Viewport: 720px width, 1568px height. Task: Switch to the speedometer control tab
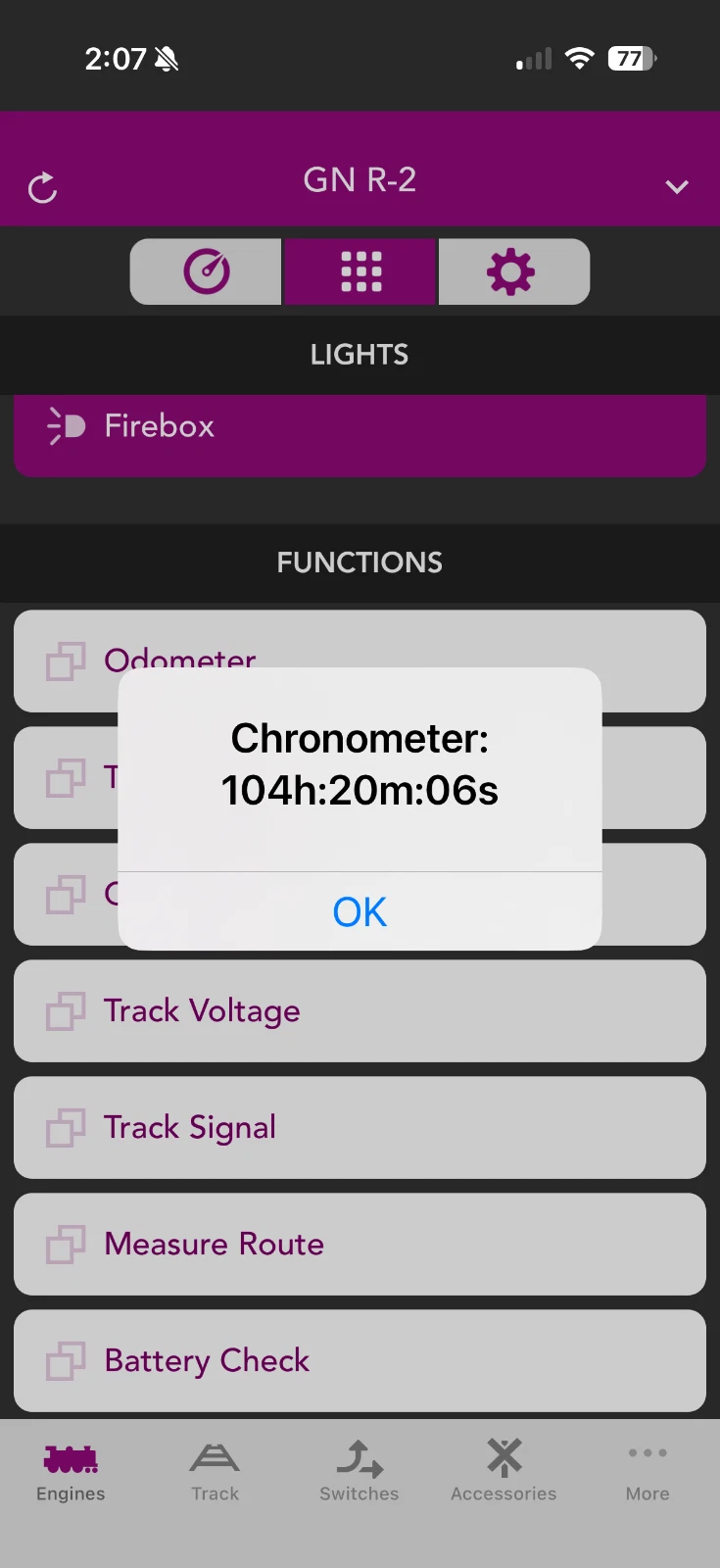click(x=206, y=271)
